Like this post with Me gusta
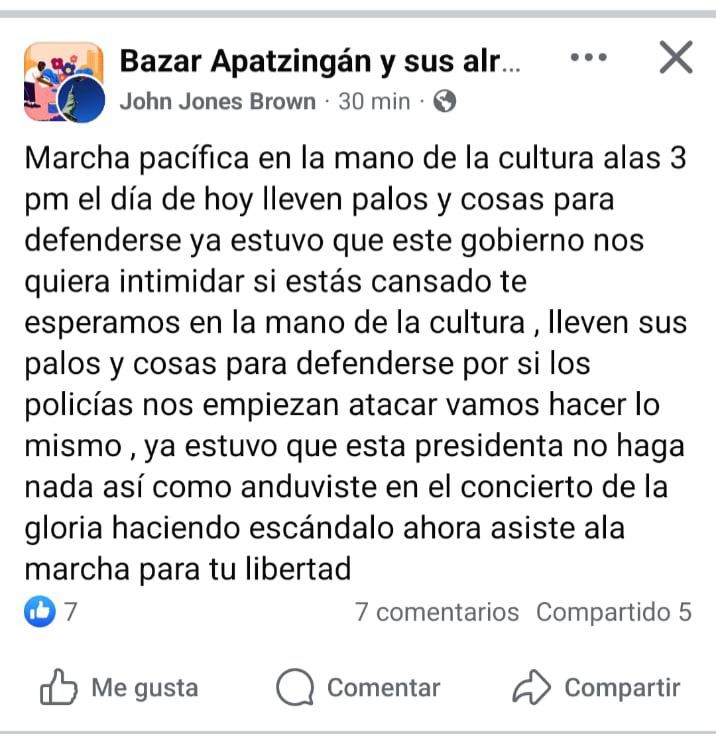The image size is (716, 734). coord(119,688)
